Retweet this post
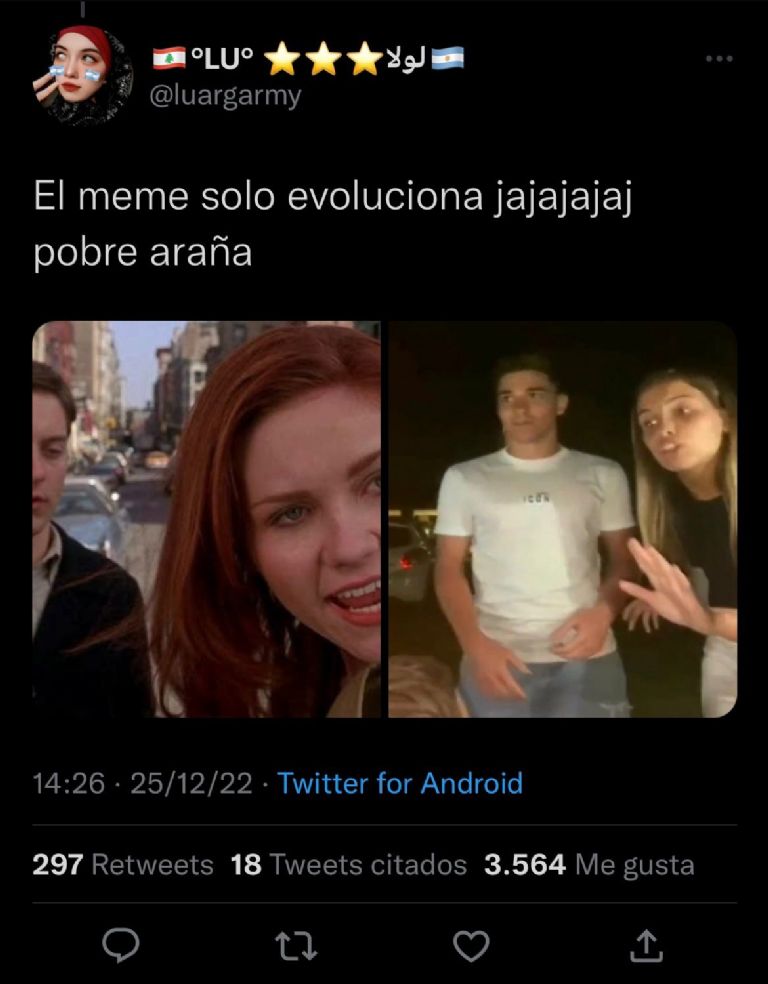 pyautogui.click(x=297, y=943)
